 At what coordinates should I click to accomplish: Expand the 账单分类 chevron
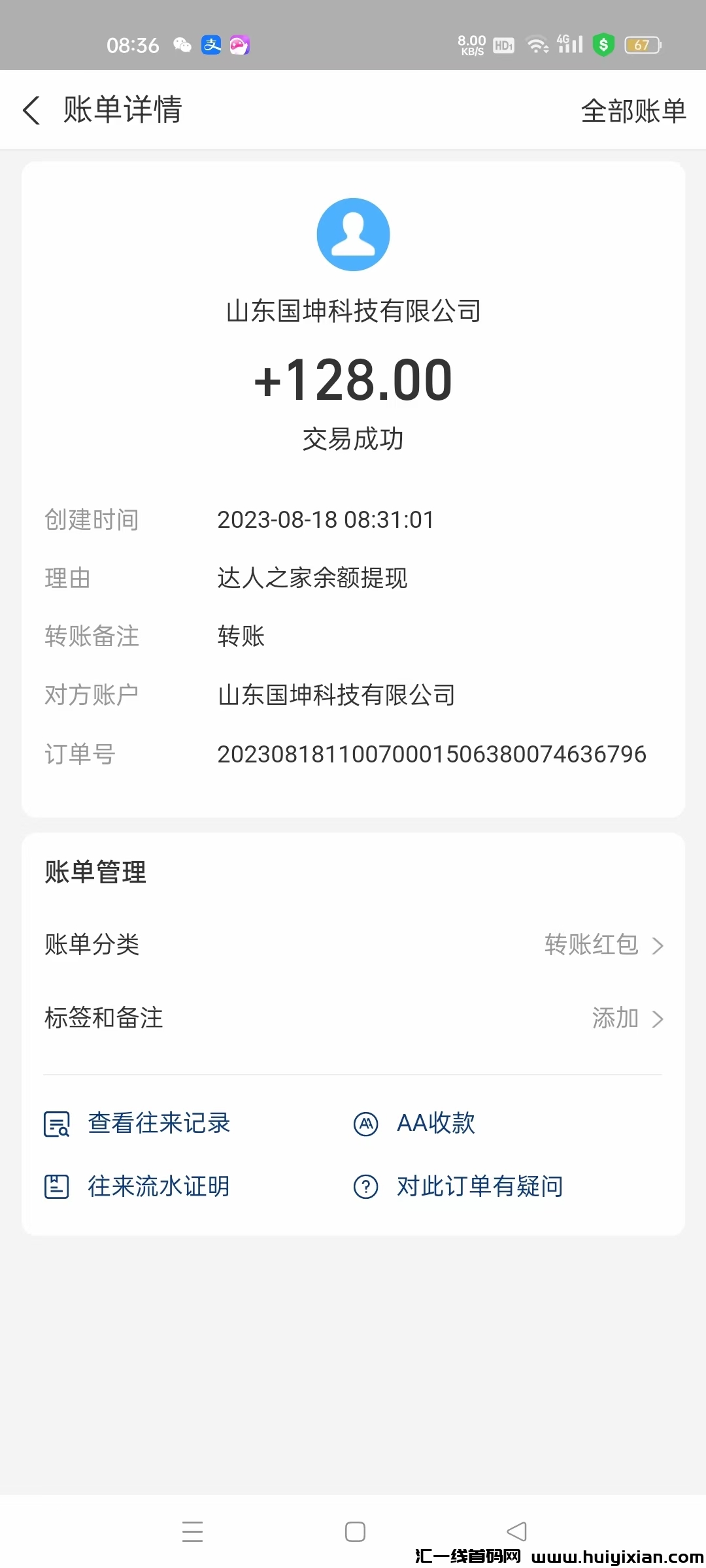[659, 945]
